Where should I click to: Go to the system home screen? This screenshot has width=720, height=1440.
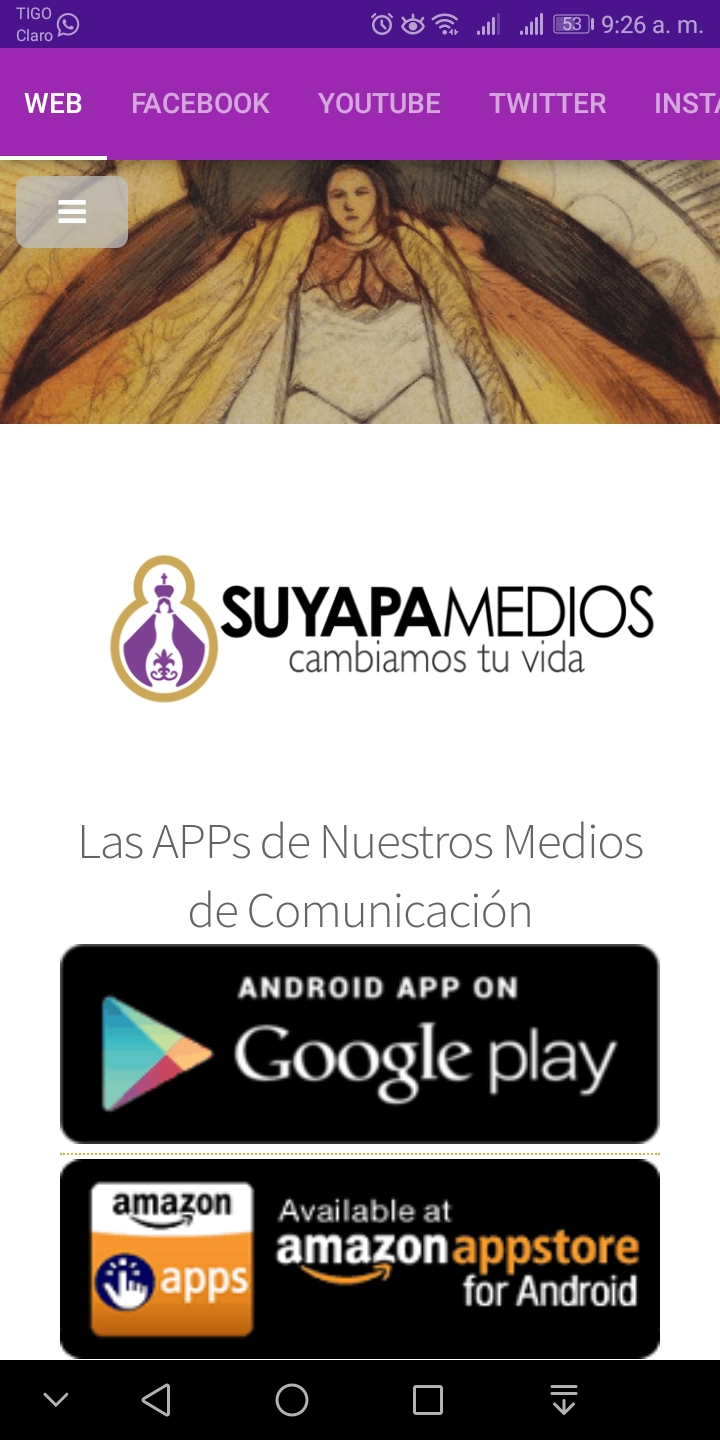(292, 1400)
